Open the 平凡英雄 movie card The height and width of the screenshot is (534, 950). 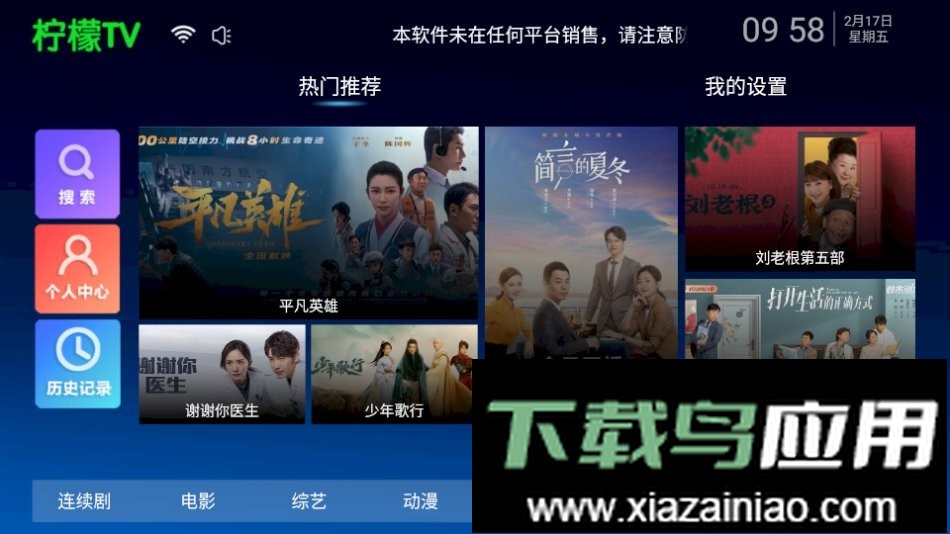[x=308, y=222]
